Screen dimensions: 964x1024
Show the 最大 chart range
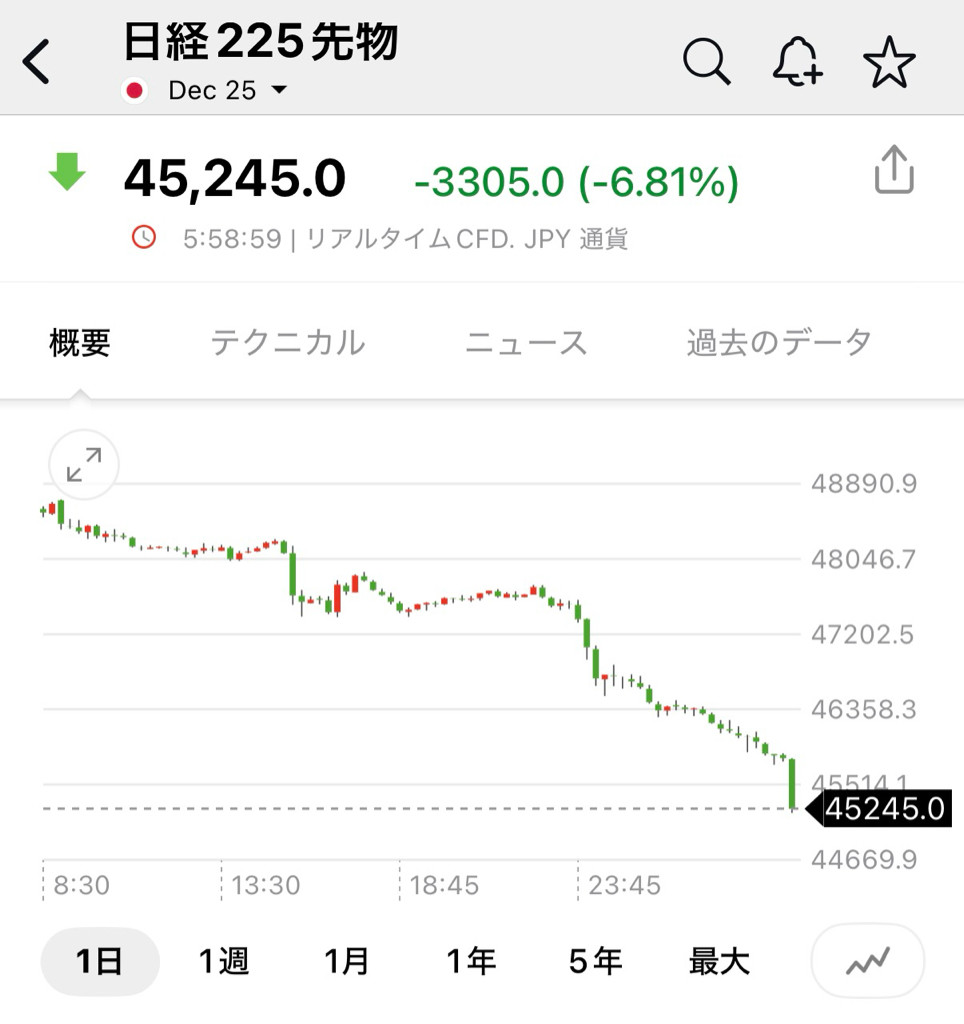click(719, 962)
